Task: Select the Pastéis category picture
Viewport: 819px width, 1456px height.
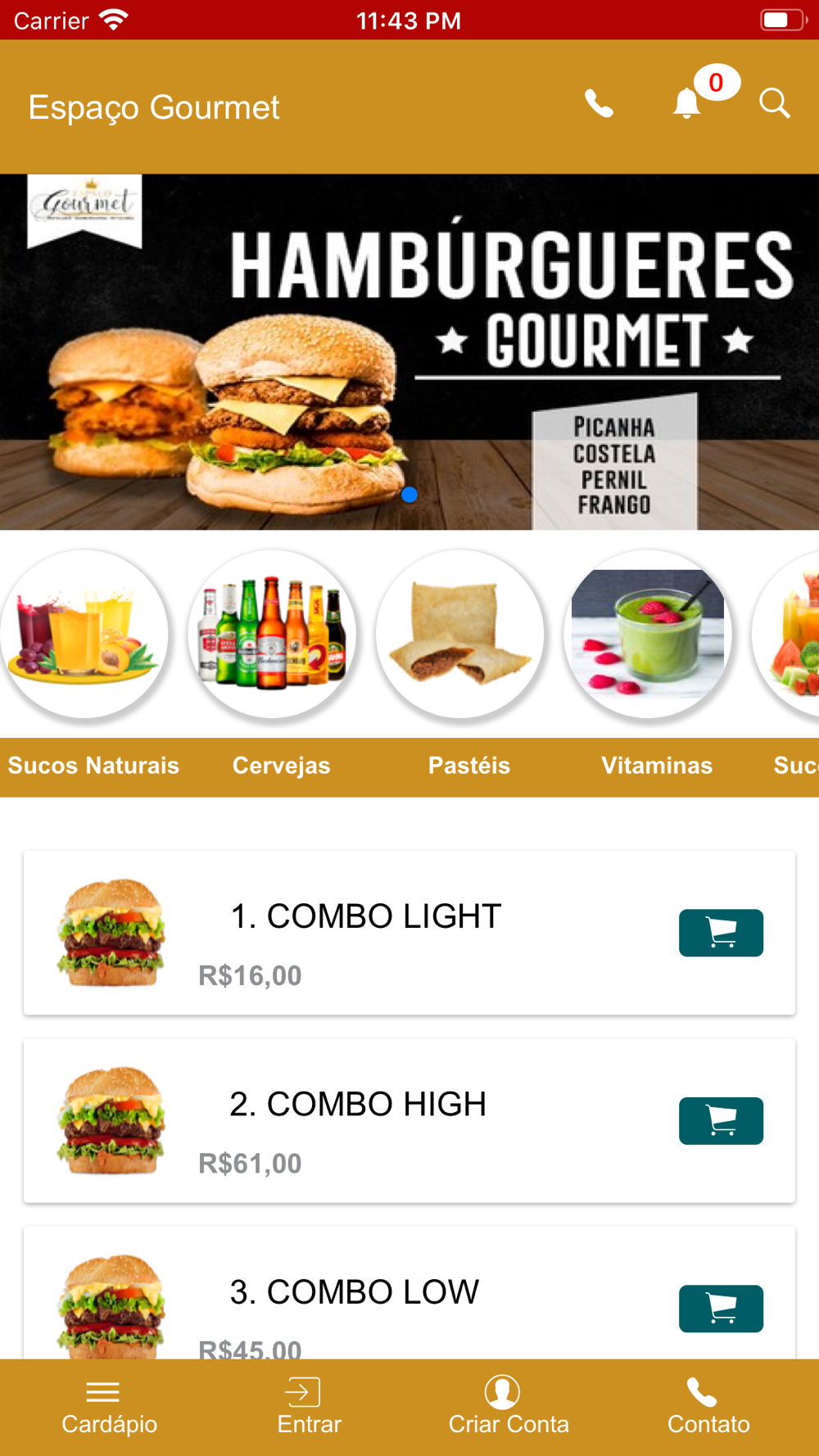Action: [x=460, y=634]
